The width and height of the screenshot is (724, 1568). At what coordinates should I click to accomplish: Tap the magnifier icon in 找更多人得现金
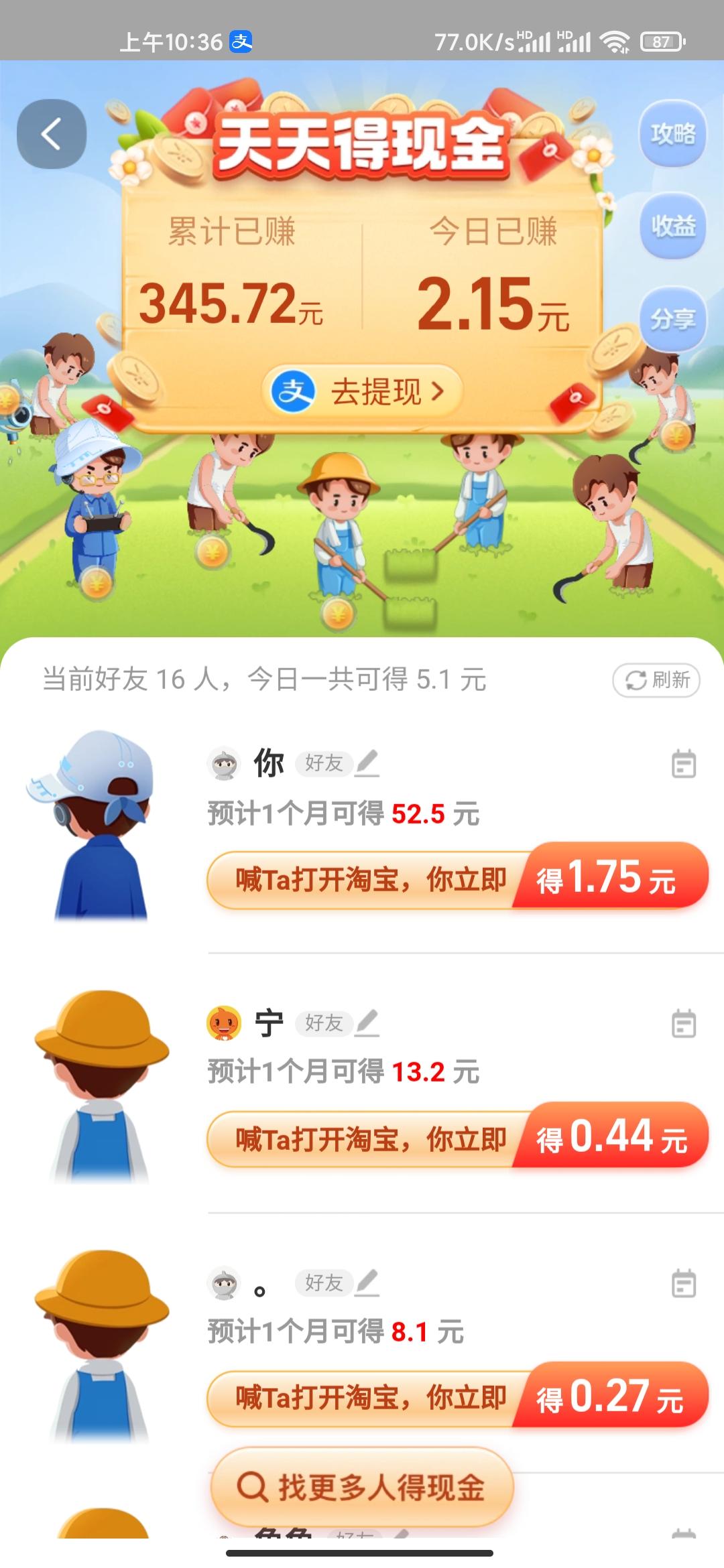tap(253, 1486)
